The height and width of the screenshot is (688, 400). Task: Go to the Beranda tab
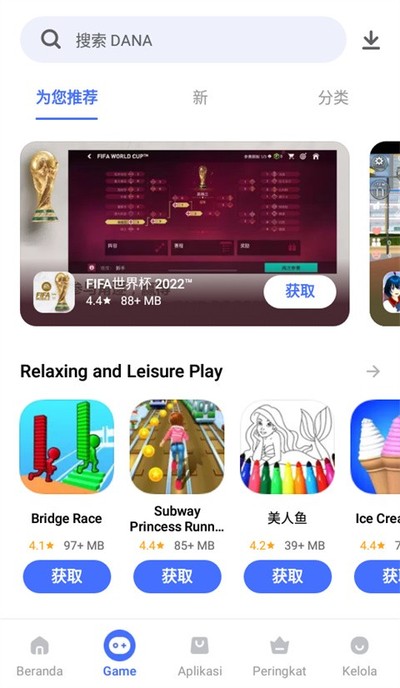click(x=39, y=656)
